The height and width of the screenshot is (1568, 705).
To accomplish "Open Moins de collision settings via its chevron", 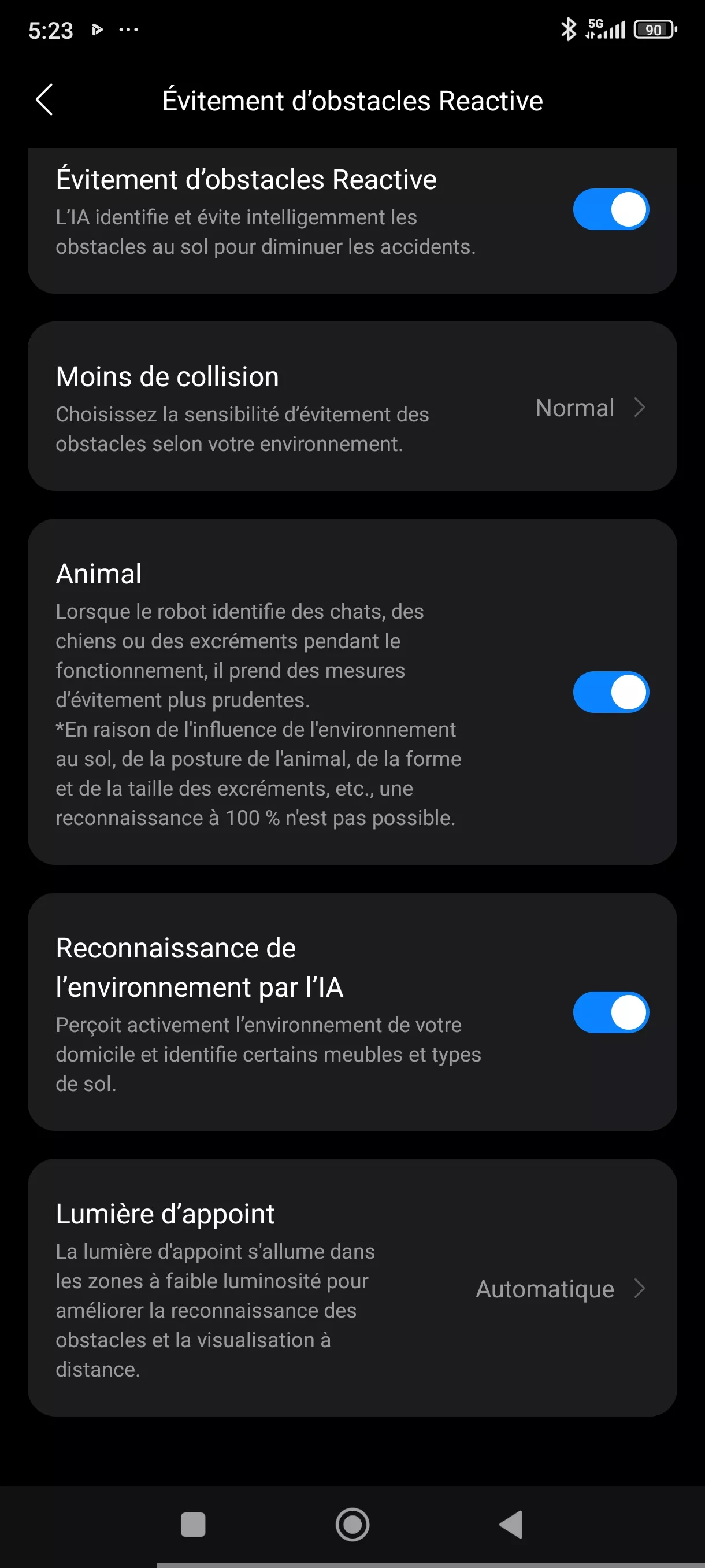I will 639,408.
